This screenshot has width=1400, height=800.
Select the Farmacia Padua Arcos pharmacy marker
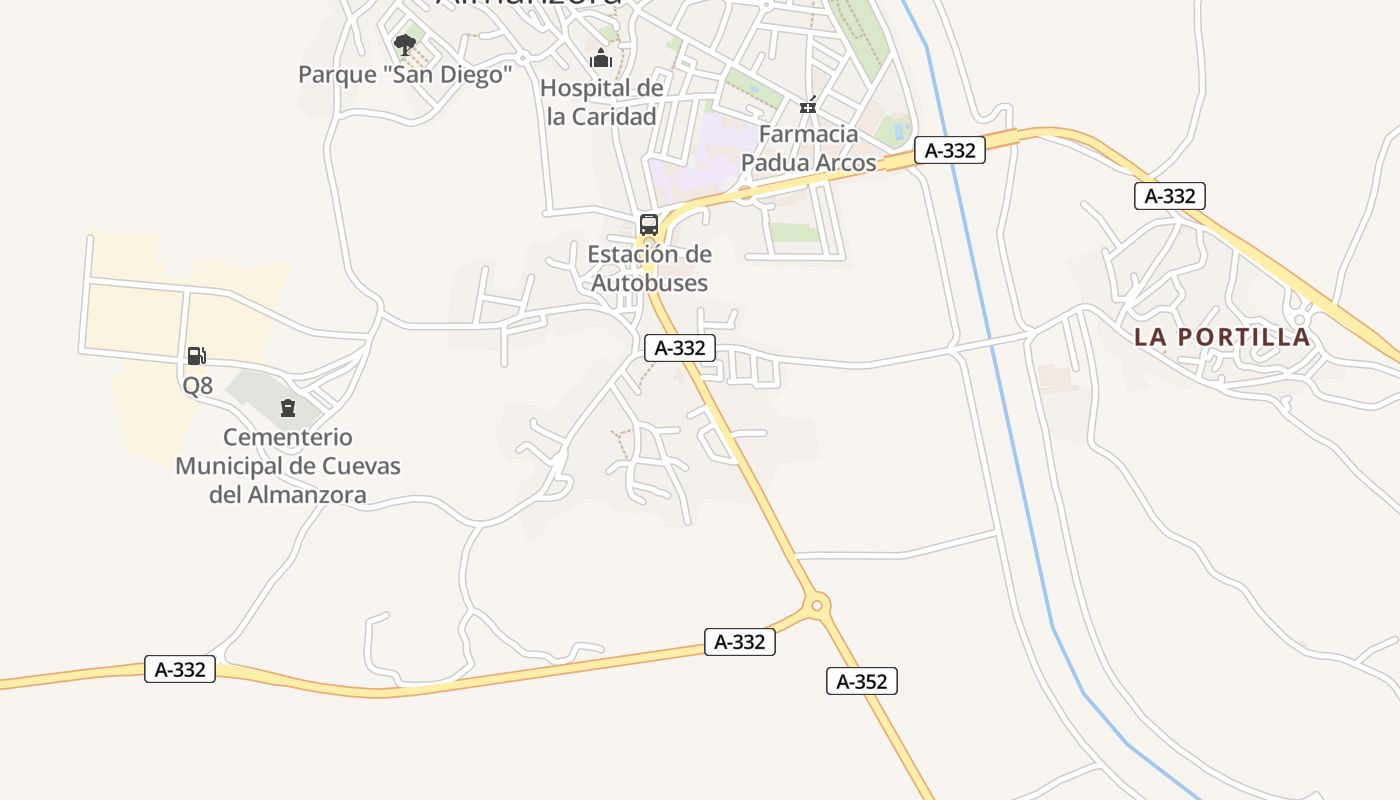(808, 104)
